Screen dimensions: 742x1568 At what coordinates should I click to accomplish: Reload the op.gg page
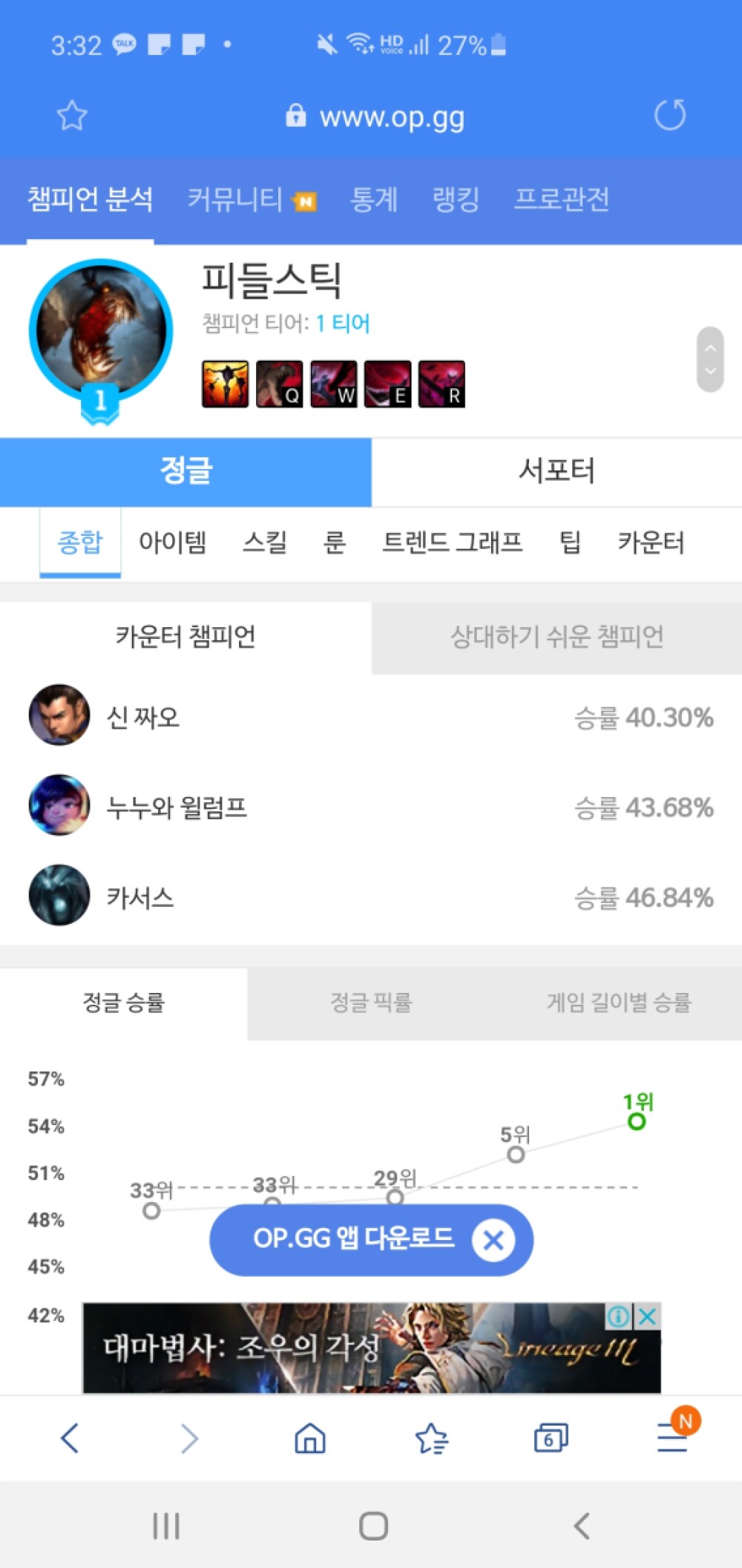coord(670,115)
